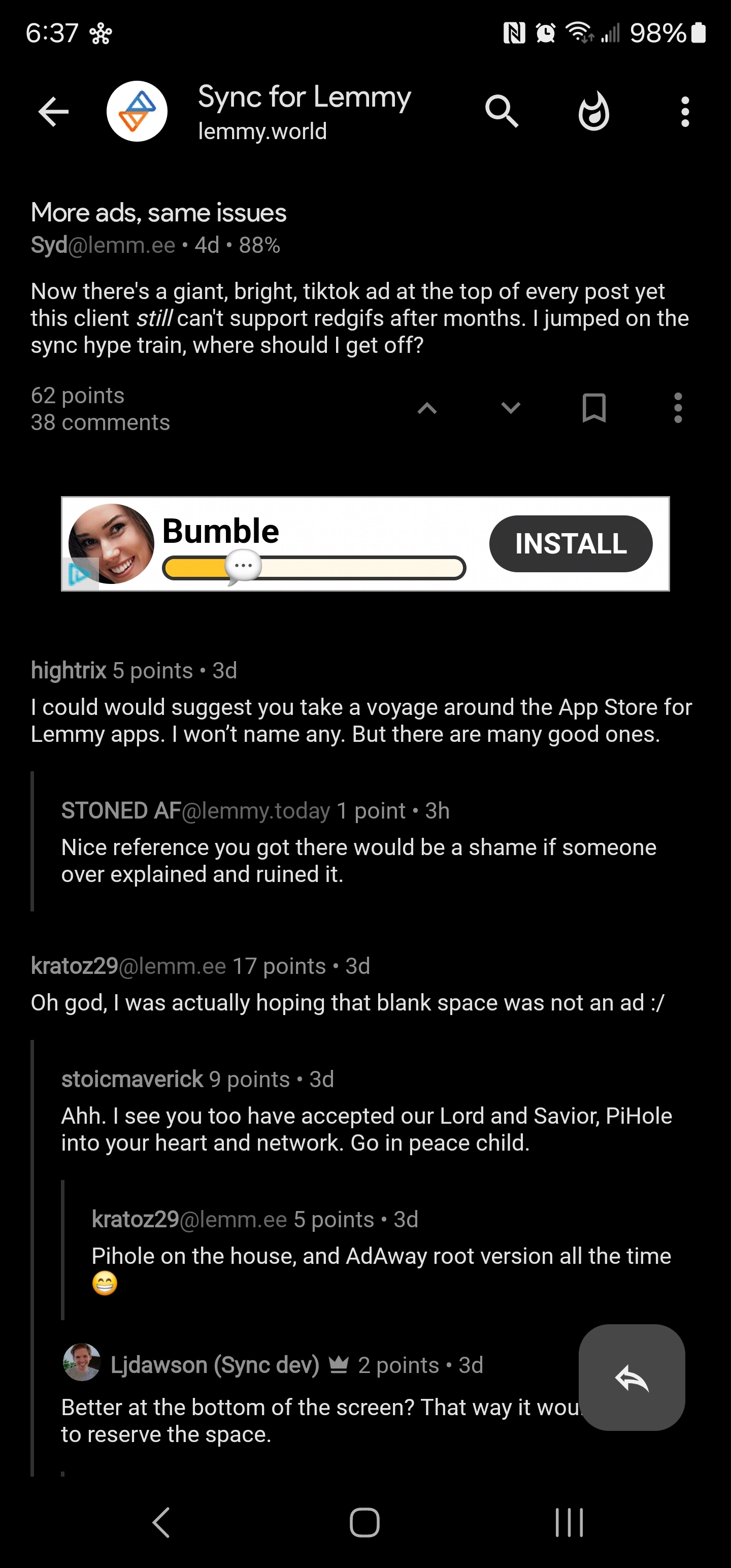This screenshot has width=731, height=1568.
Task: Go back using the top arrow
Action: [x=54, y=112]
